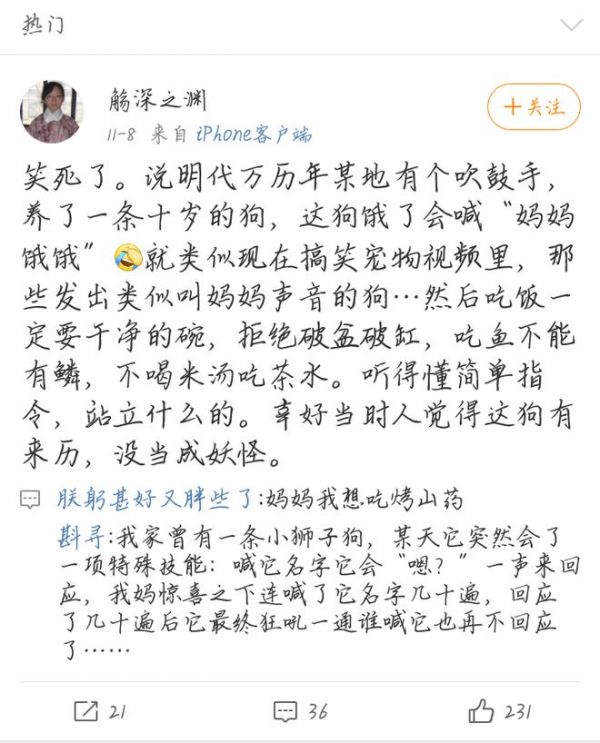Expand the dropdown chevron beside 热门
The width and height of the screenshot is (600, 743).
(x=573, y=25)
